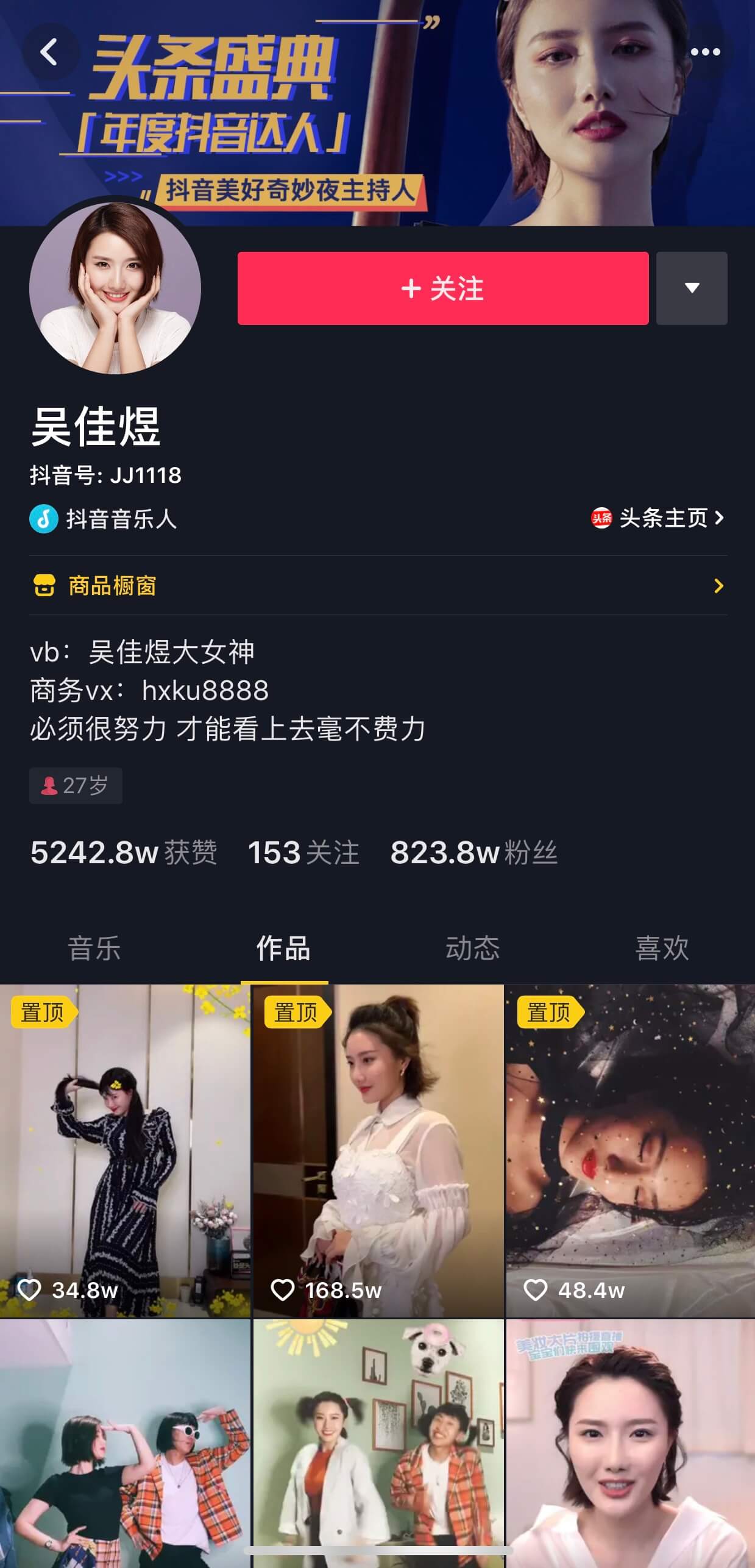
Task: Show the 喜欢 tab
Action: point(662,949)
